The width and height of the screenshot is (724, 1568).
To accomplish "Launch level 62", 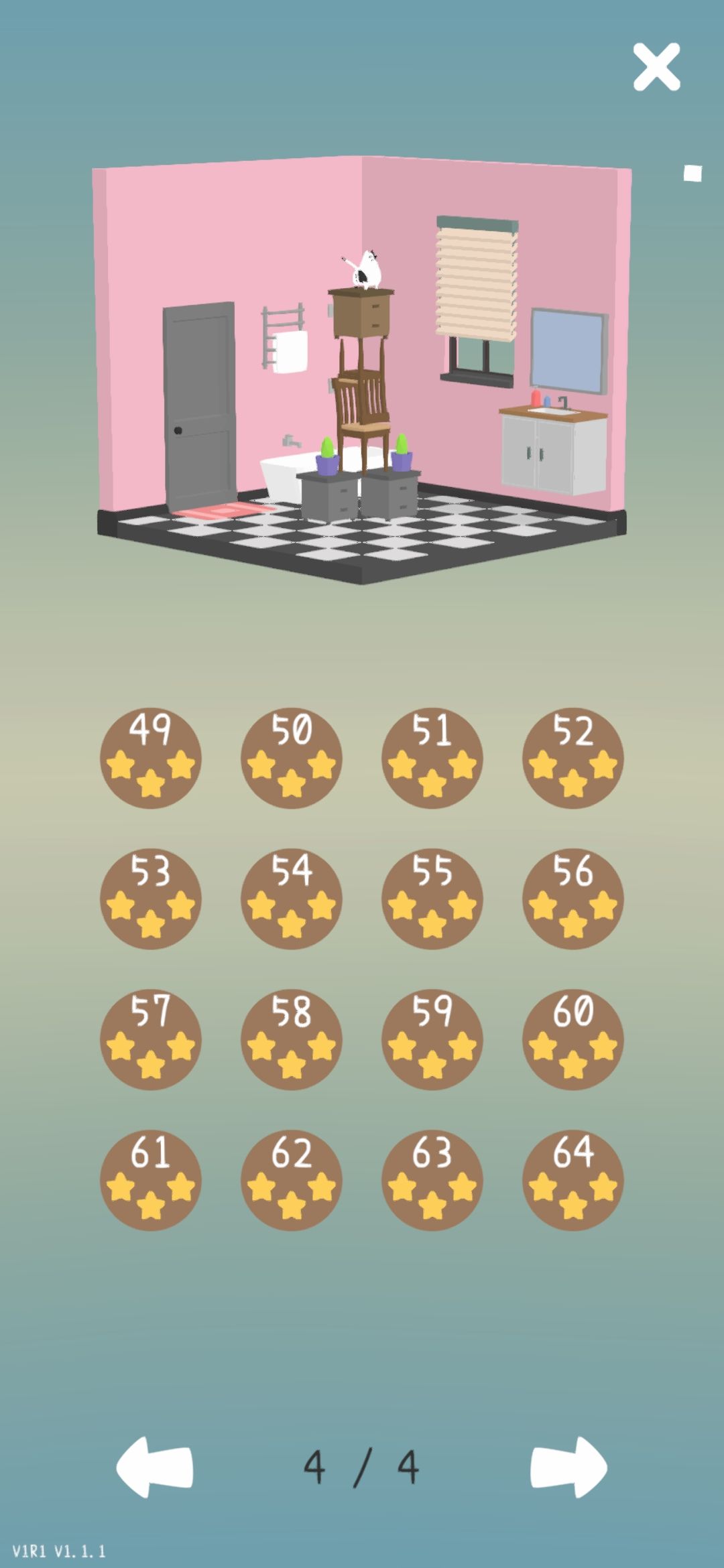I will tap(292, 1180).
